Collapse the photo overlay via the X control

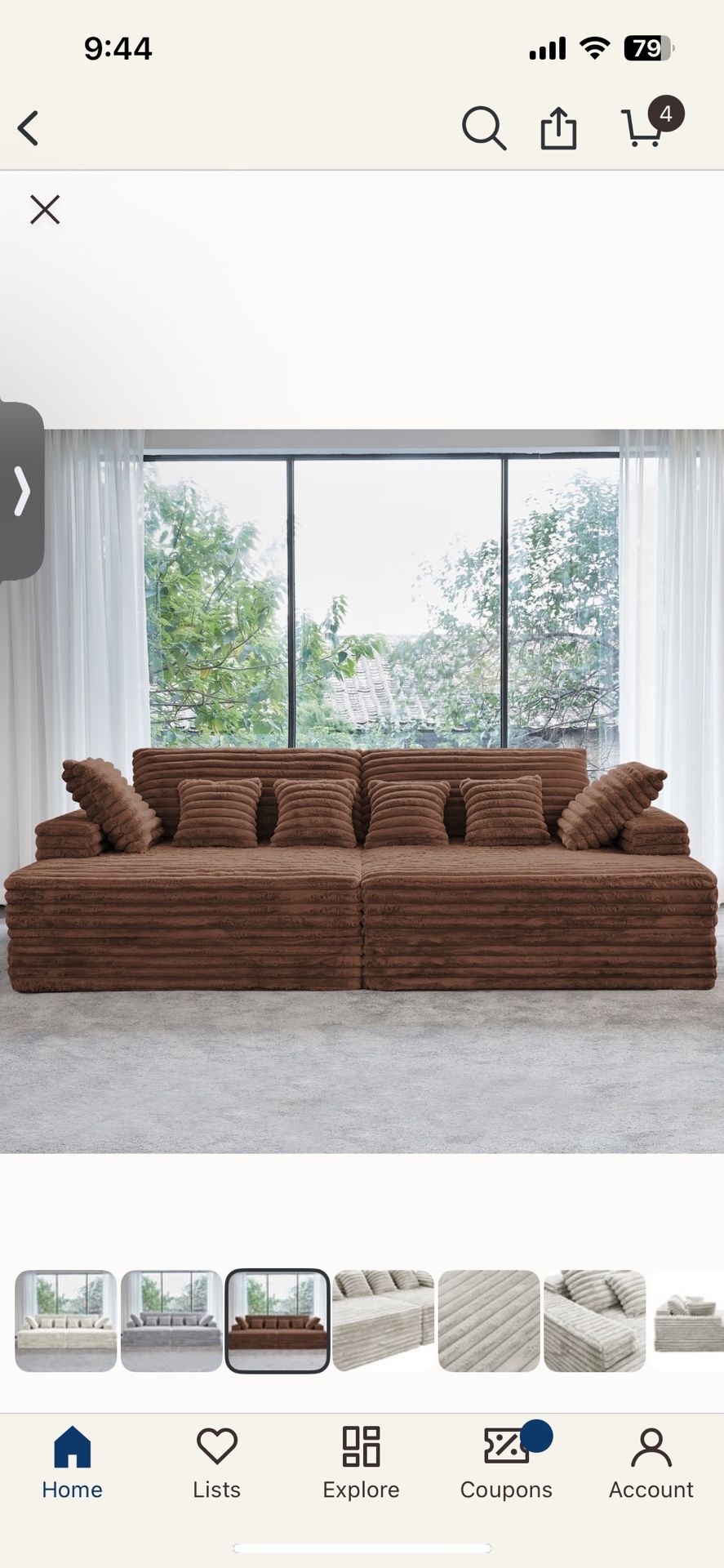click(43, 209)
